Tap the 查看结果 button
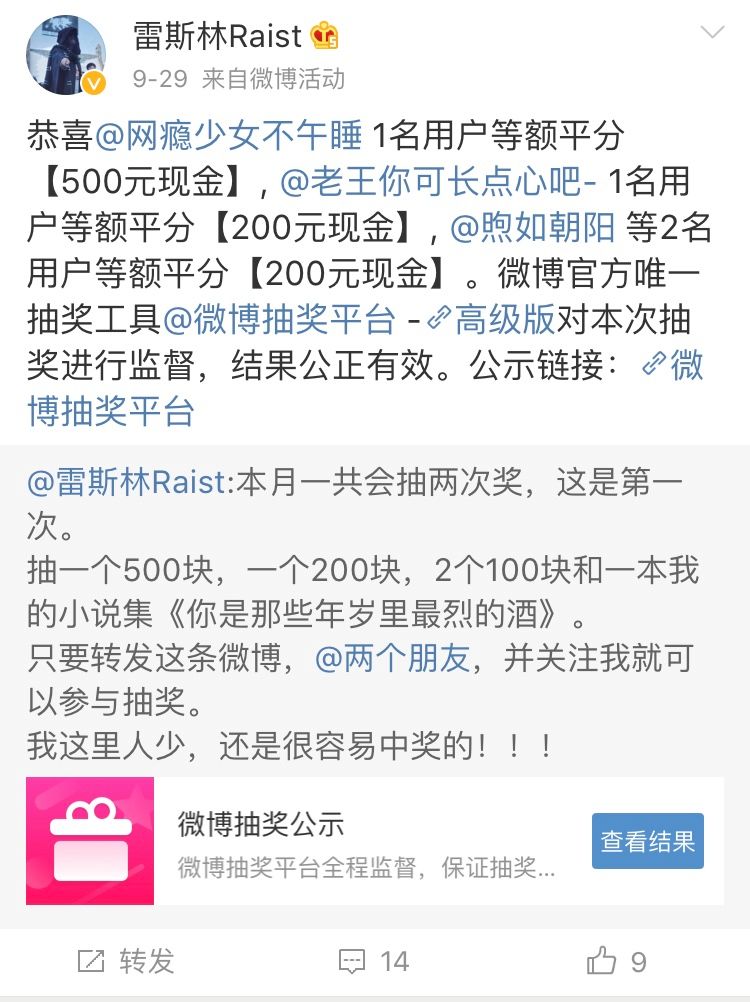750x1002 pixels. click(x=647, y=841)
